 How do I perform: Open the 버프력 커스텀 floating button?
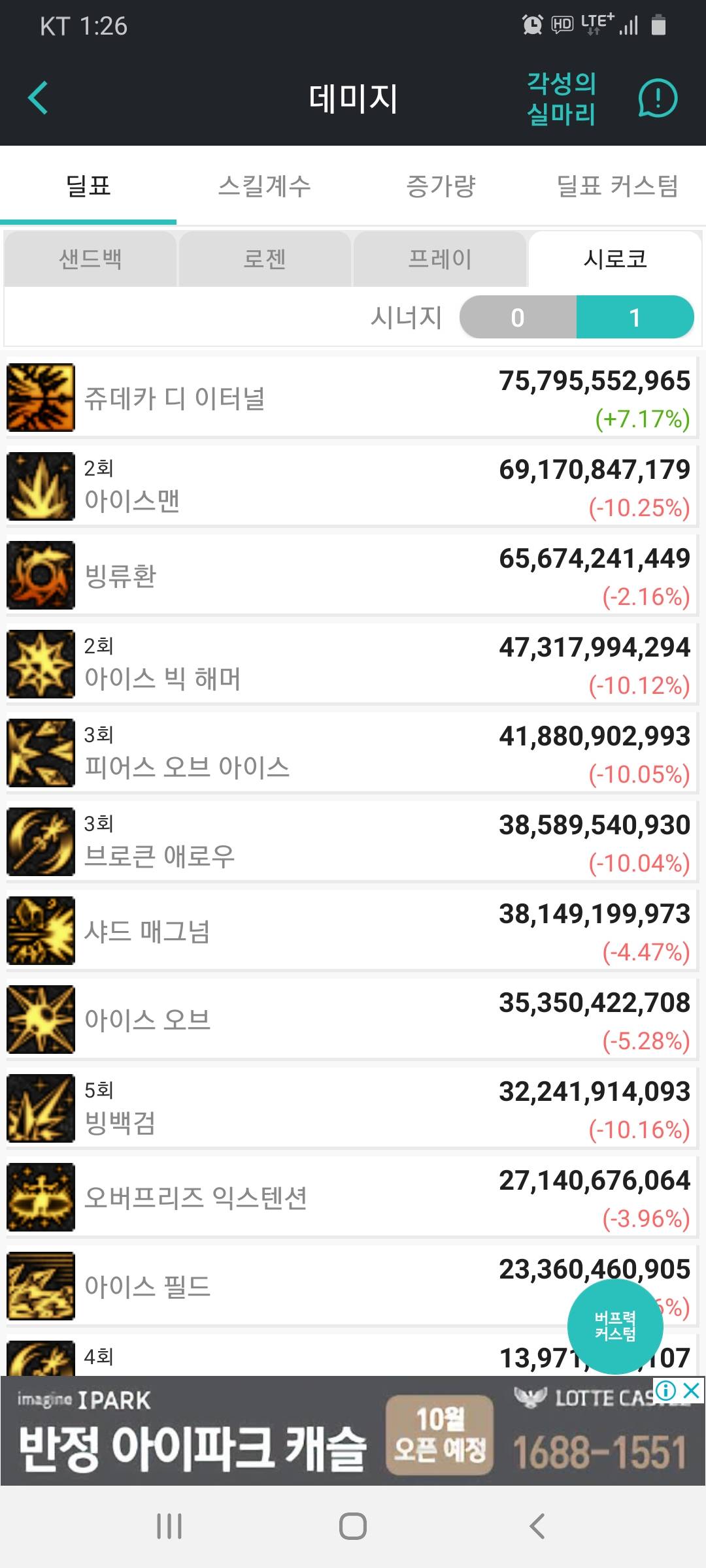(615, 1326)
